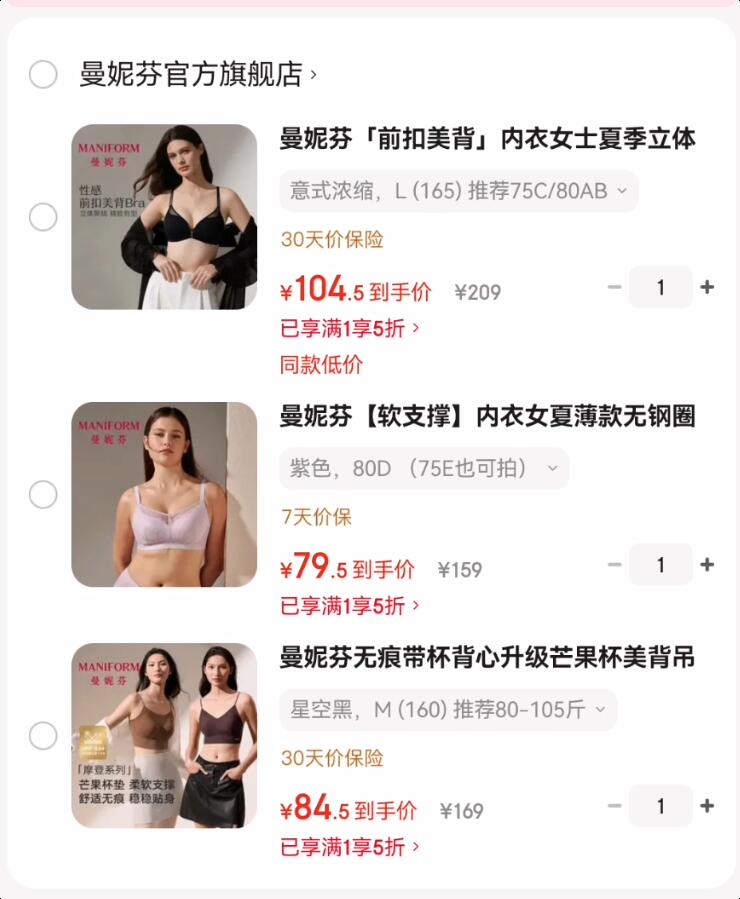The height and width of the screenshot is (899, 740).
Task: Open the 无痕带杯背心 product image
Action: 164,736
